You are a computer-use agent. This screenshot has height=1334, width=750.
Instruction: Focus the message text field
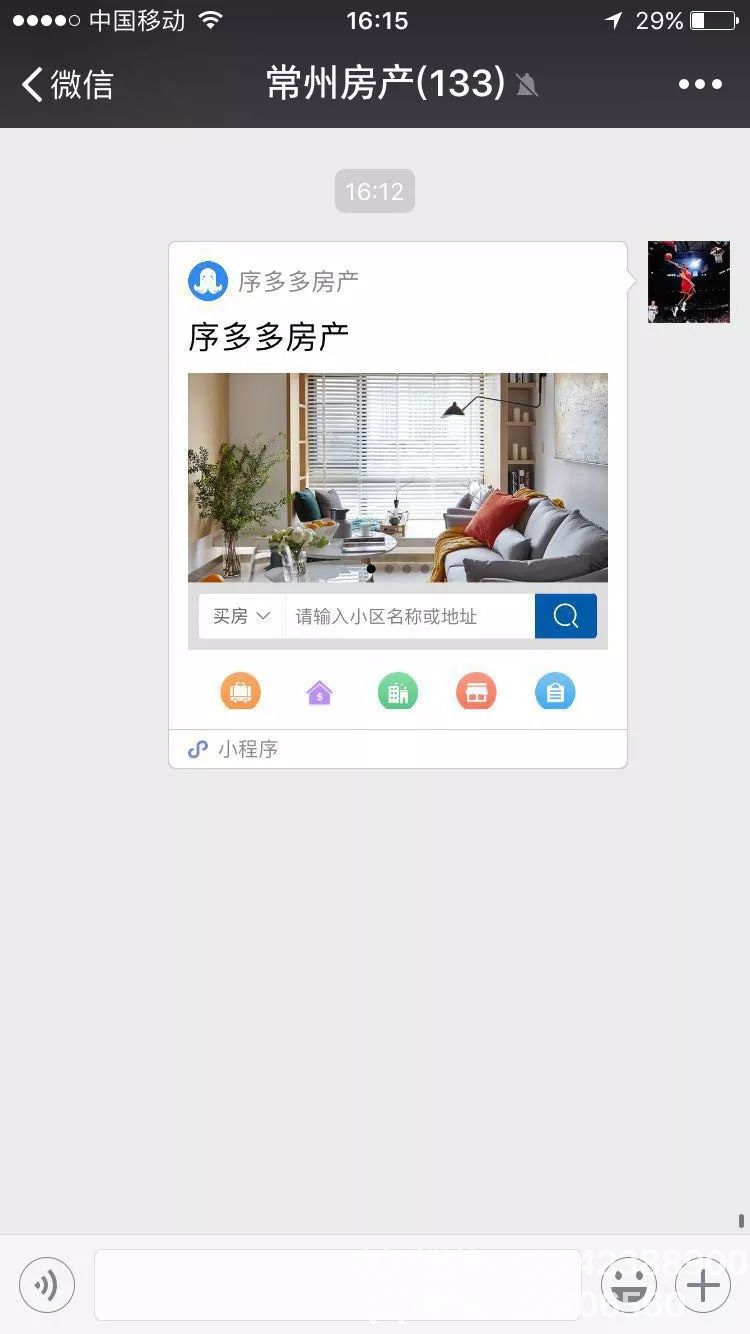coord(337,1284)
